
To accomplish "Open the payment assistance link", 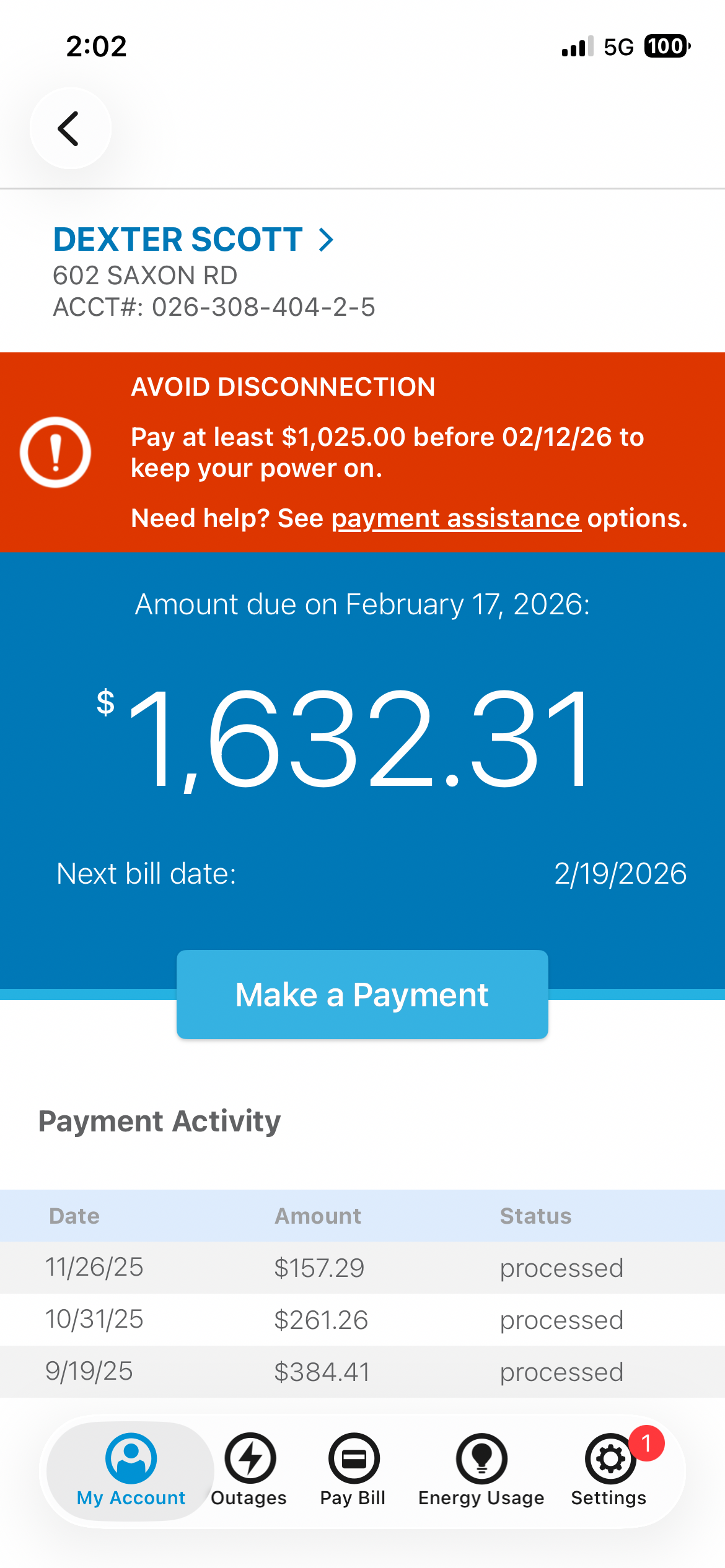I will (455, 518).
